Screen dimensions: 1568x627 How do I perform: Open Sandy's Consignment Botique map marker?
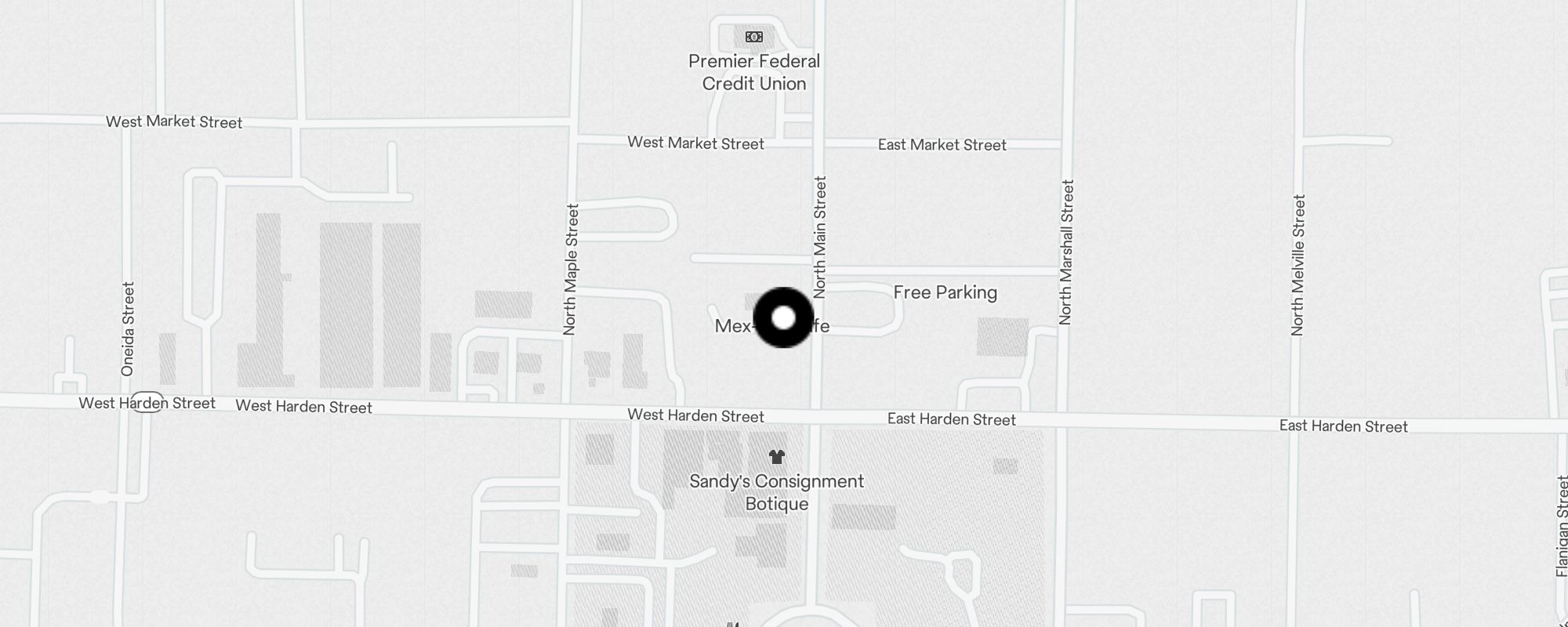pyautogui.click(x=776, y=458)
